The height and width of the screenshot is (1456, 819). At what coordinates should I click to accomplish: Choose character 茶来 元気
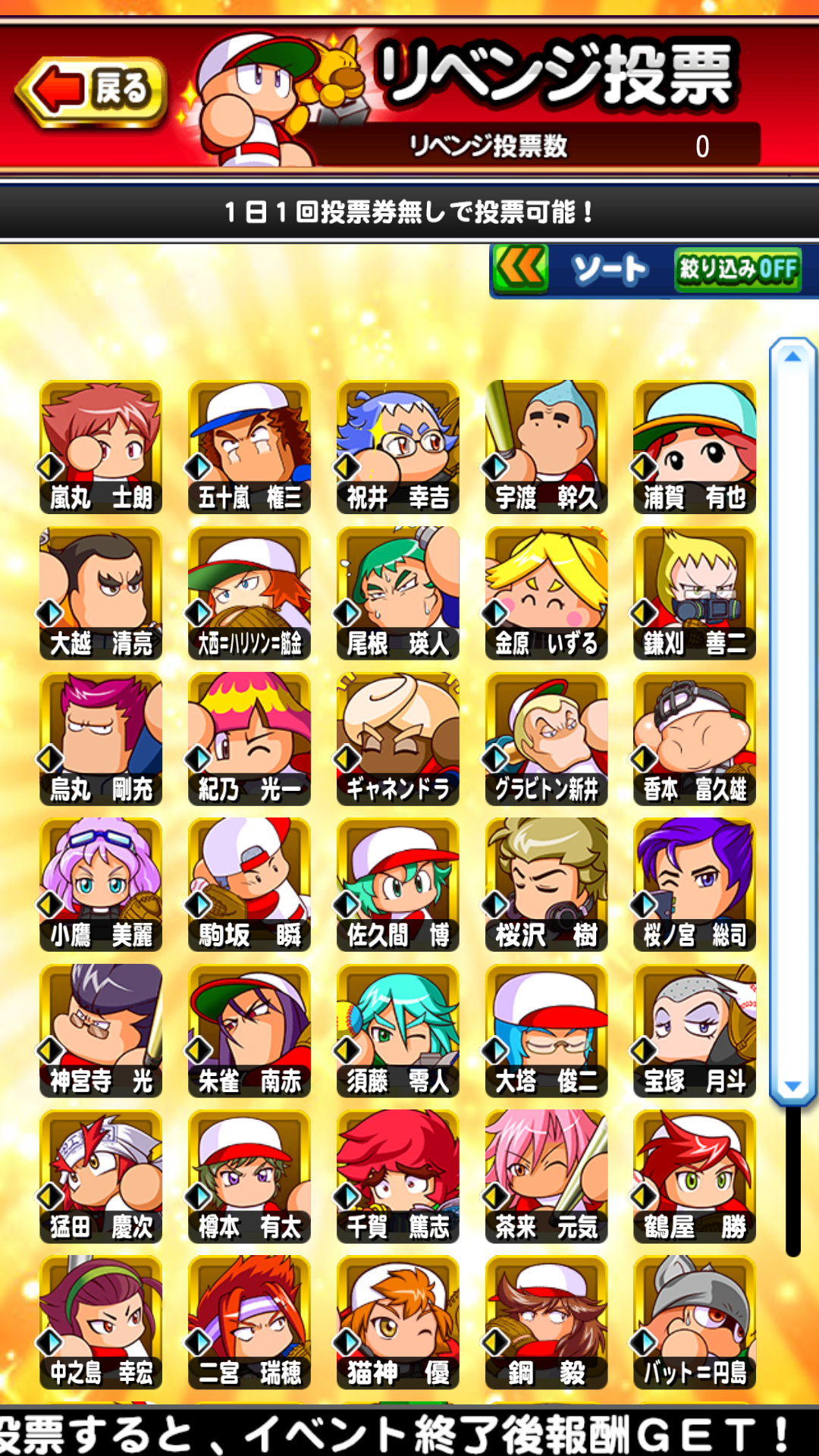click(x=546, y=1177)
